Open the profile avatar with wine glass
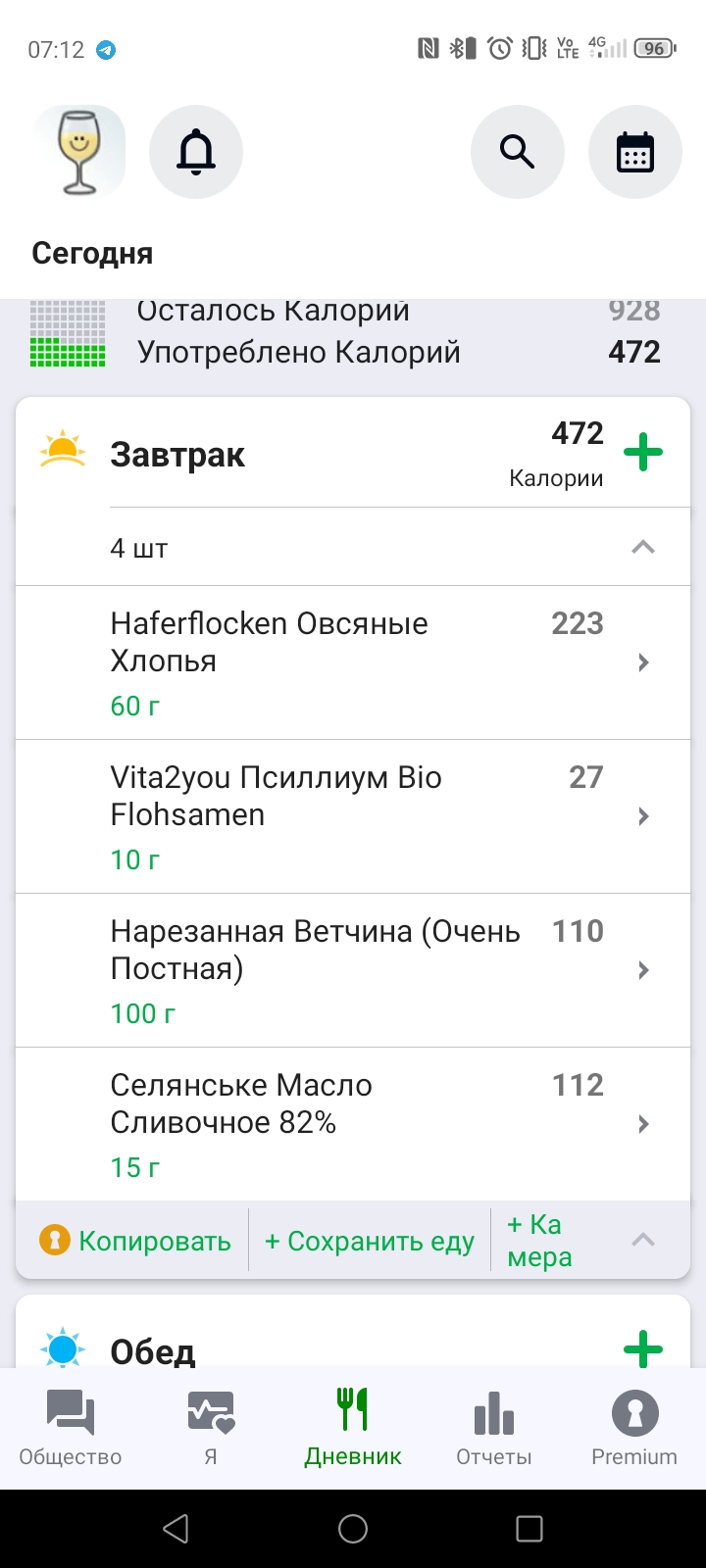The width and height of the screenshot is (706, 1568). click(79, 152)
